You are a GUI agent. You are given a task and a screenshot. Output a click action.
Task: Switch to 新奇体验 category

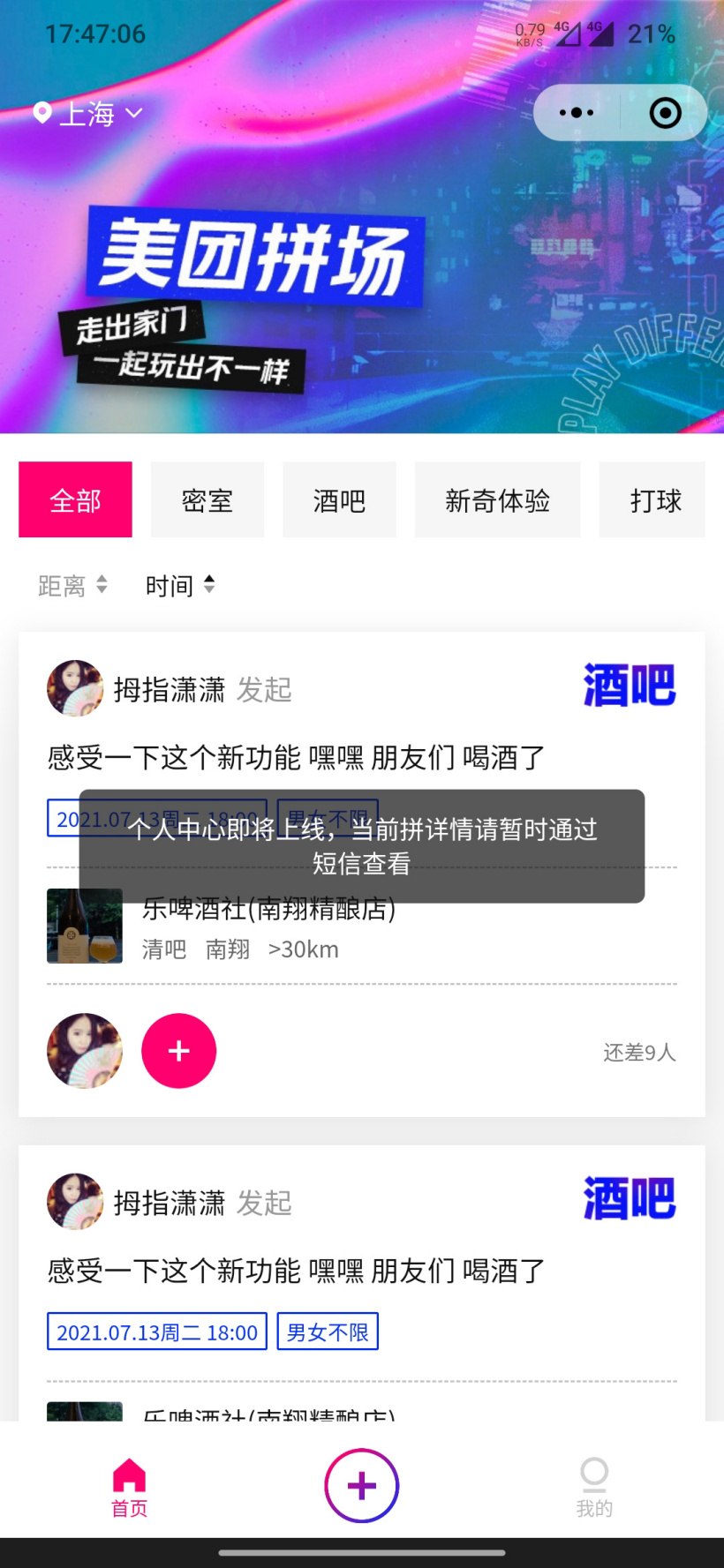tap(497, 500)
